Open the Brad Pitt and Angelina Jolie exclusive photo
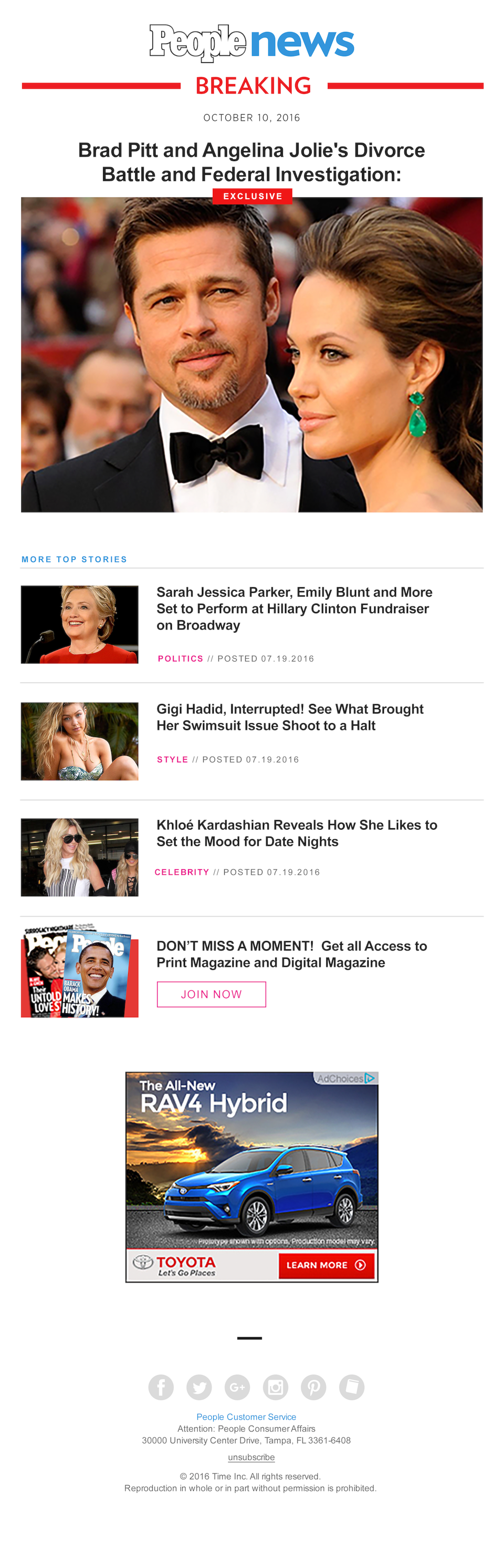This screenshot has width=504, height=1568. (x=251, y=354)
